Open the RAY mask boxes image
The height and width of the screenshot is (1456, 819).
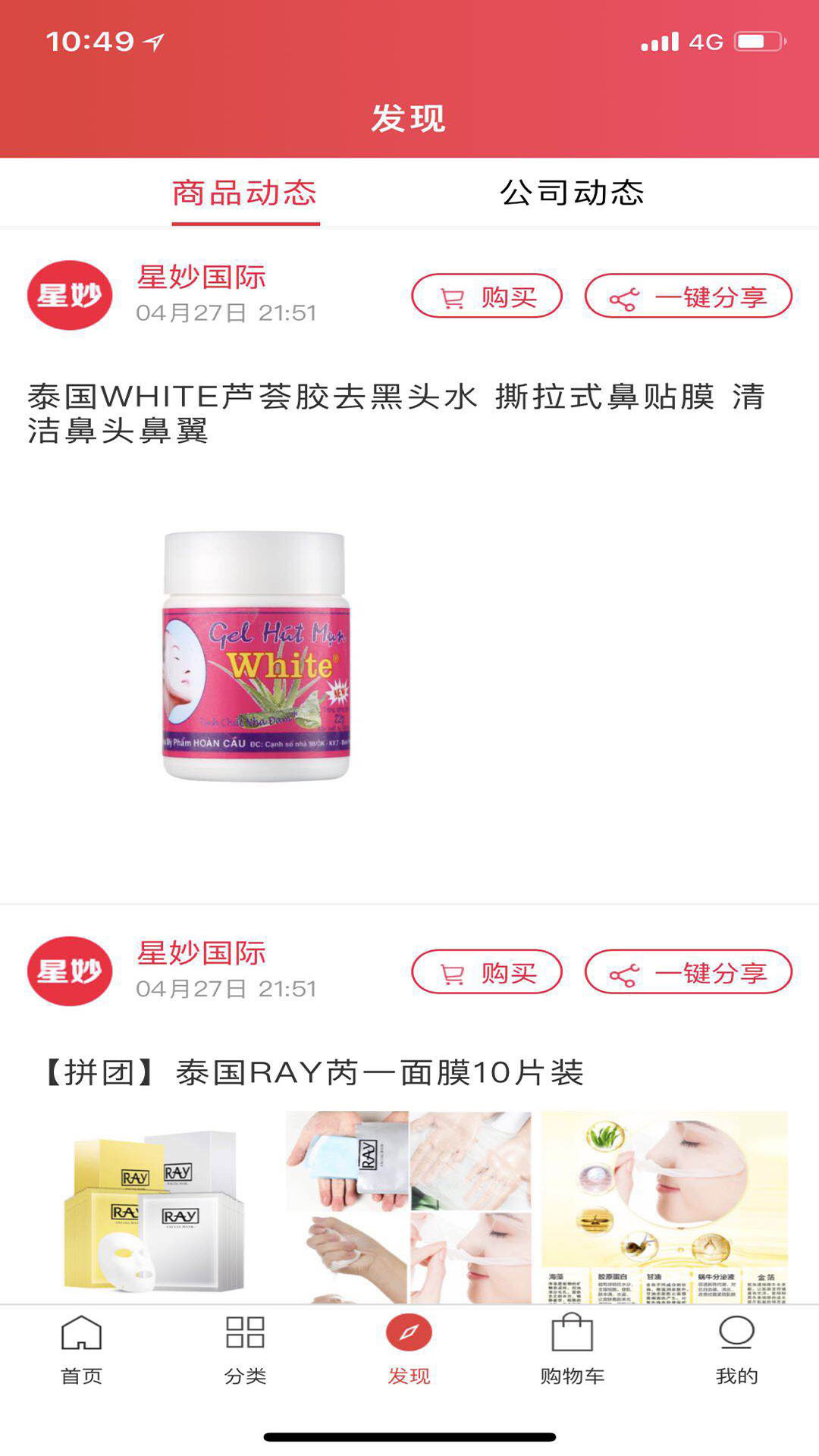(154, 1207)
